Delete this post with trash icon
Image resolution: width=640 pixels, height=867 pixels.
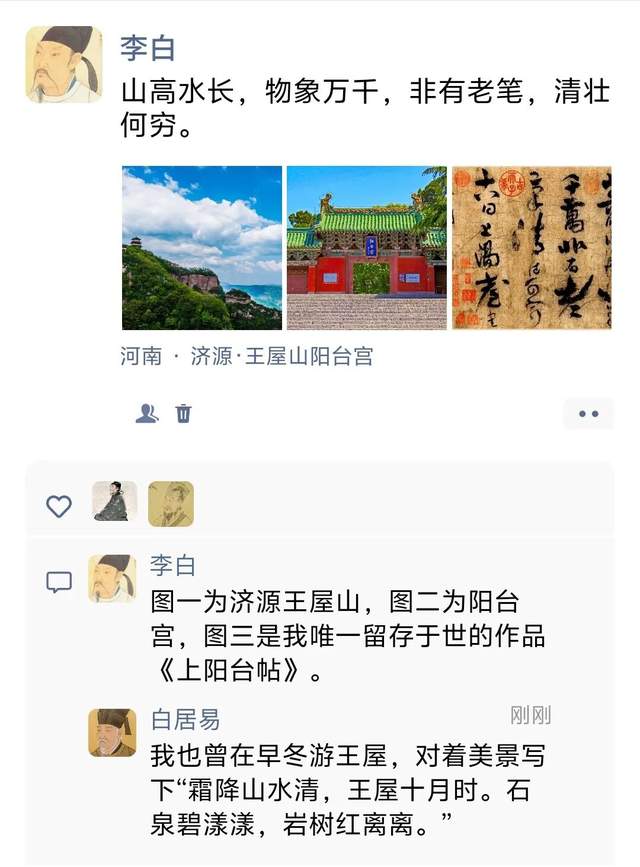pyautogui.click(x=184, y=413)
